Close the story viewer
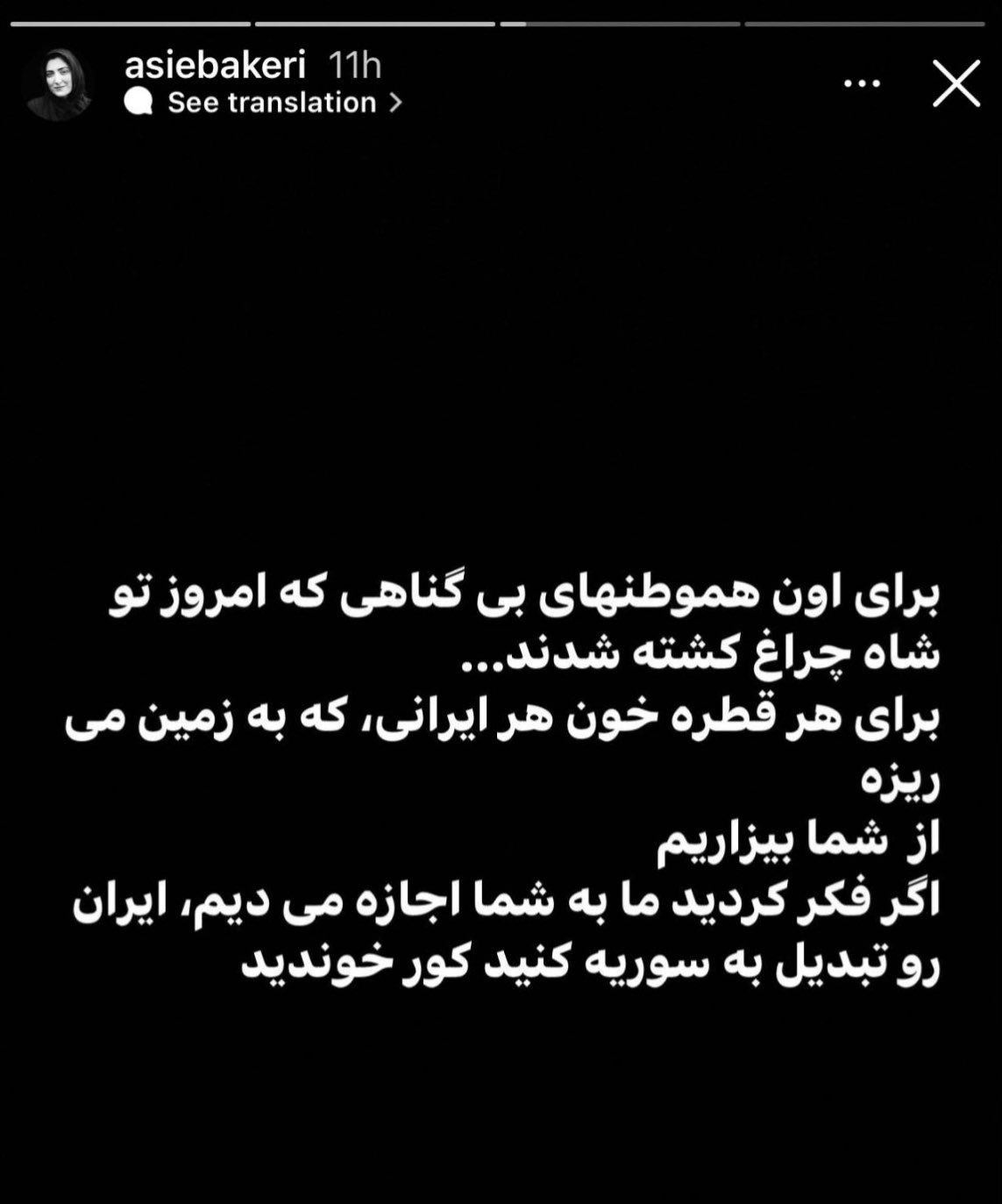The width and height of the screenshot is (1002, 1204). point(956,84)
